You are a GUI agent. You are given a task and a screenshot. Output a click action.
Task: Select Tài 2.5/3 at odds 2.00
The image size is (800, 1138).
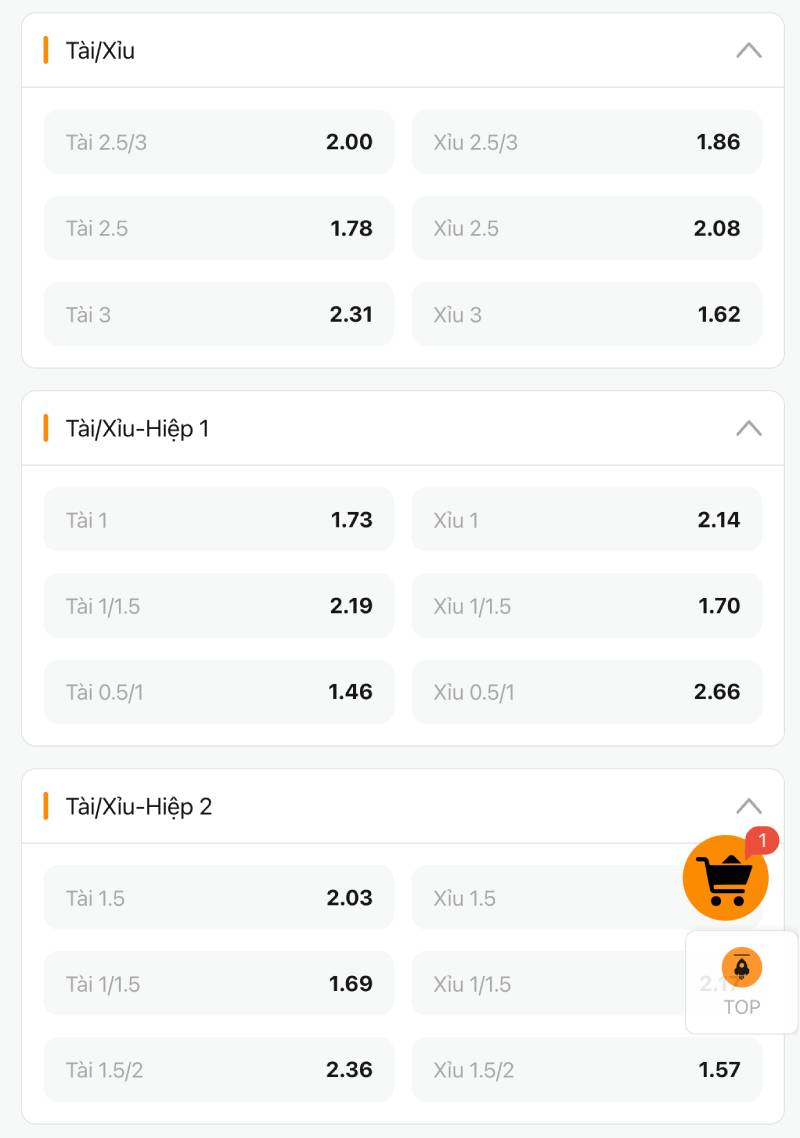219,142
